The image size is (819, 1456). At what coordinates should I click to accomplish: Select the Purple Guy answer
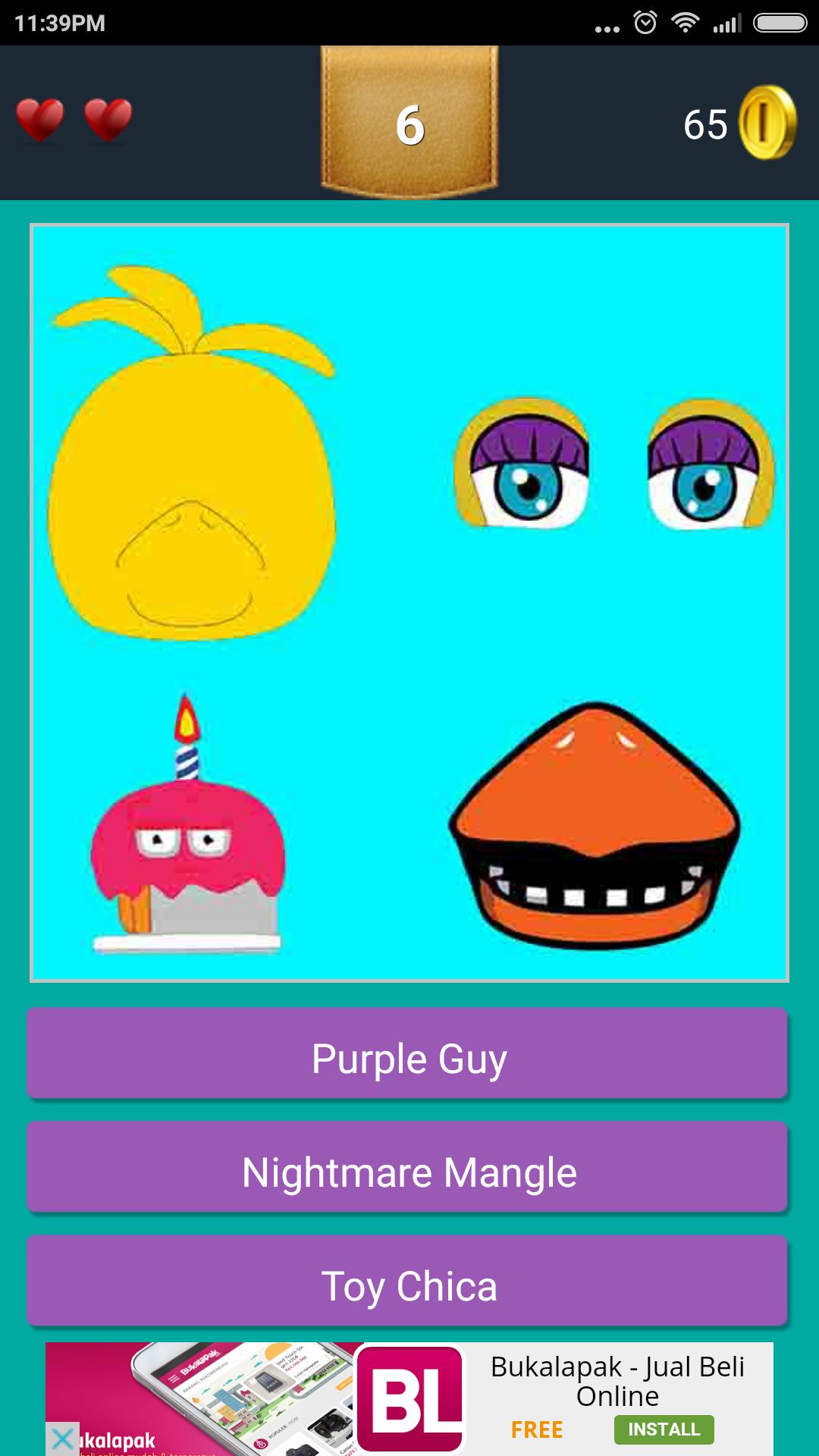tap(408, 1054)
